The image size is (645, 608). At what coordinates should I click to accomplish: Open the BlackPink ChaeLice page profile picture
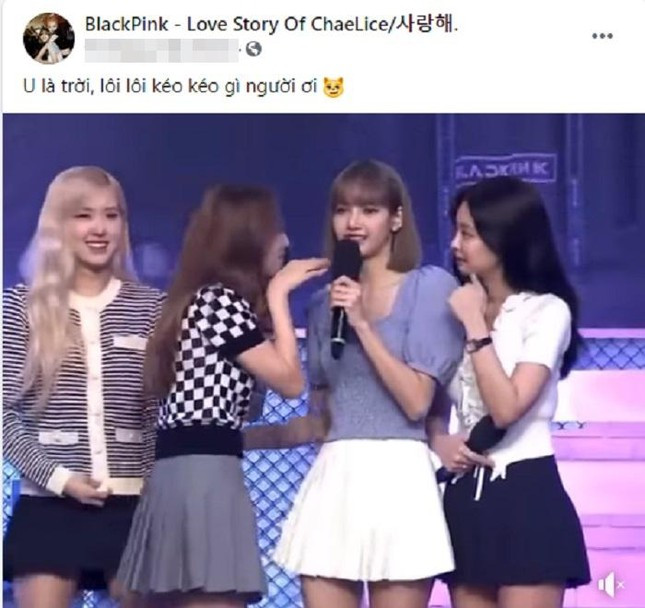[x=48, y=37]
